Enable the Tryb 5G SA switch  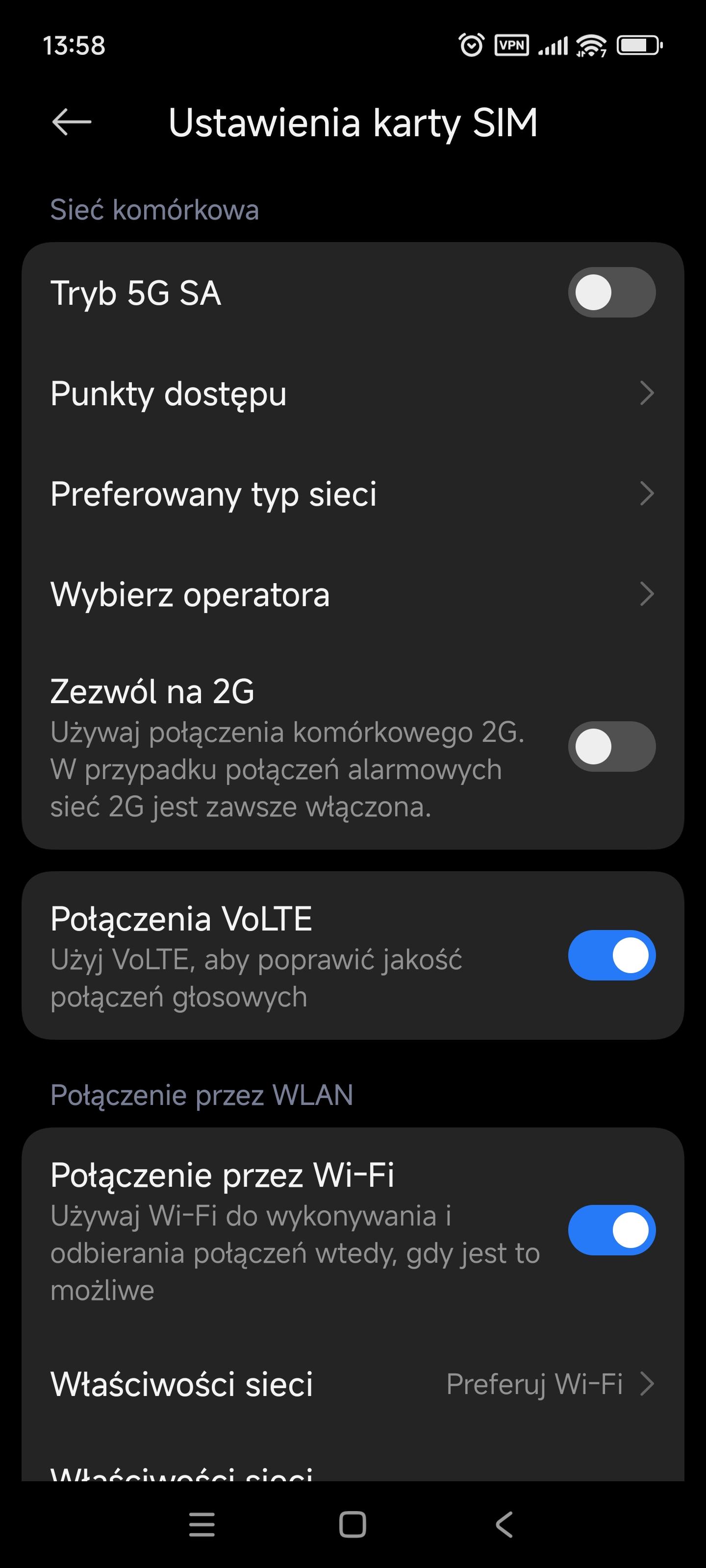tap(611, 292)
